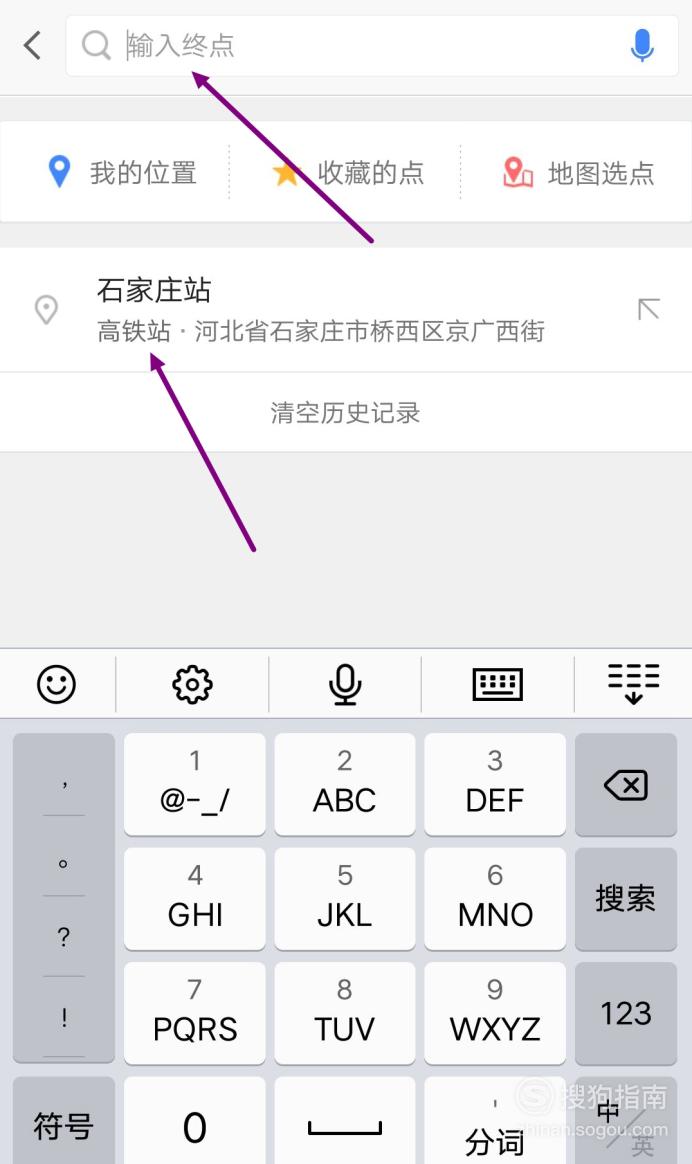The image size is (692, 1164).
Task: Go back using the top arrow
Action: (x=33, y=46)
